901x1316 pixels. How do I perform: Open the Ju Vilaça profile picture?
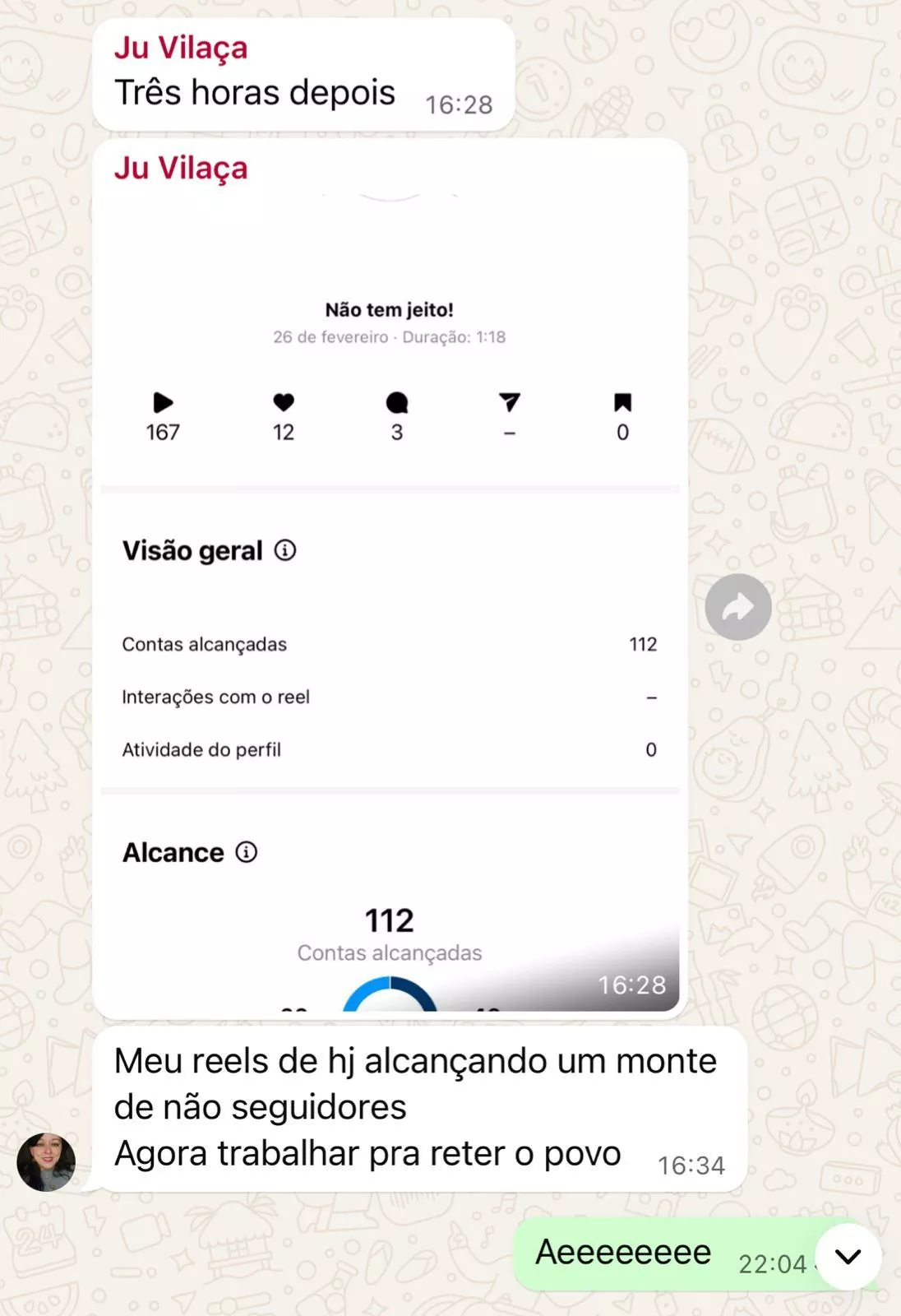46,1161
